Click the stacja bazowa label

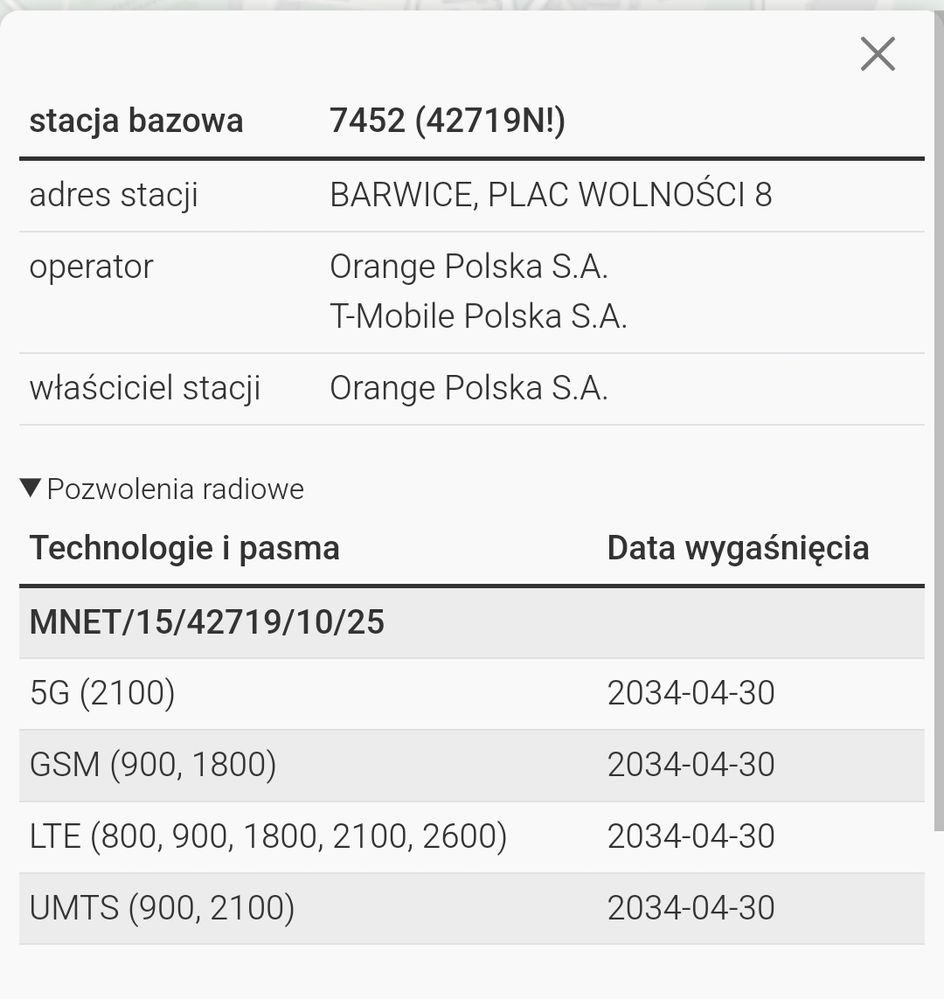[x=137, y=120]
